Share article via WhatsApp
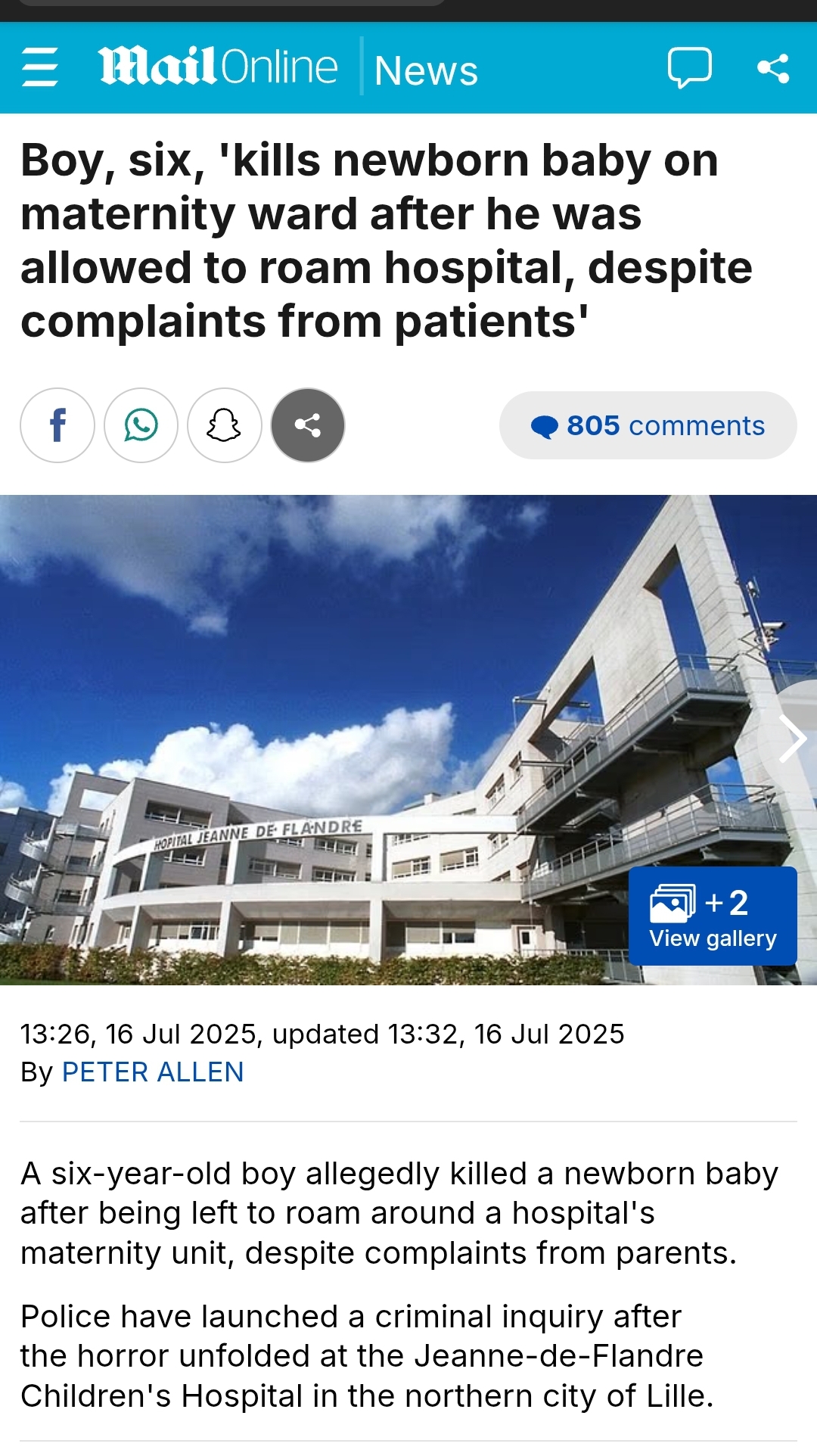The image size is (817, 1456). pos(141,425)
